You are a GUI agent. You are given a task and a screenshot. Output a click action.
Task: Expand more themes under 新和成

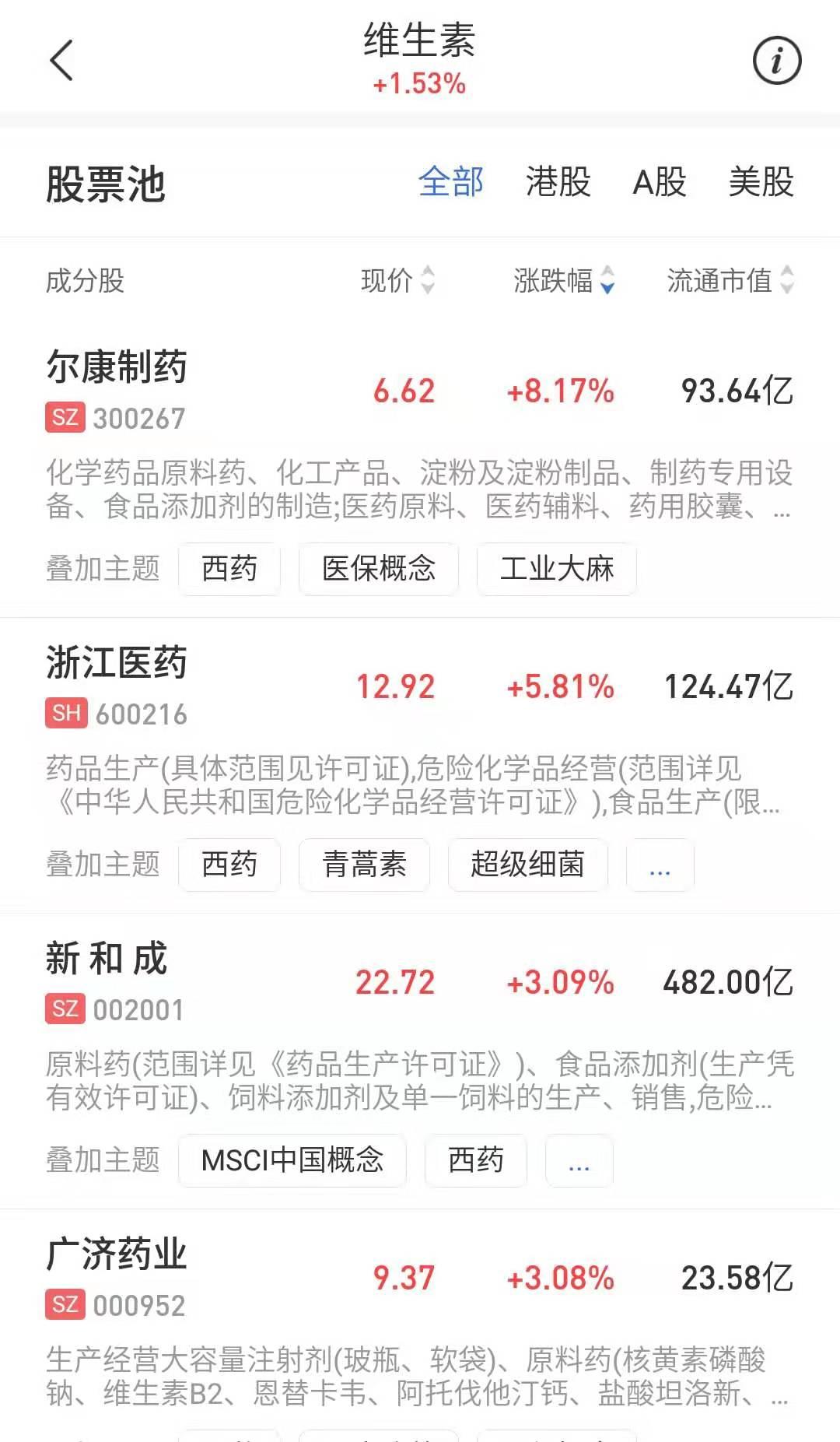[579, 1160]
